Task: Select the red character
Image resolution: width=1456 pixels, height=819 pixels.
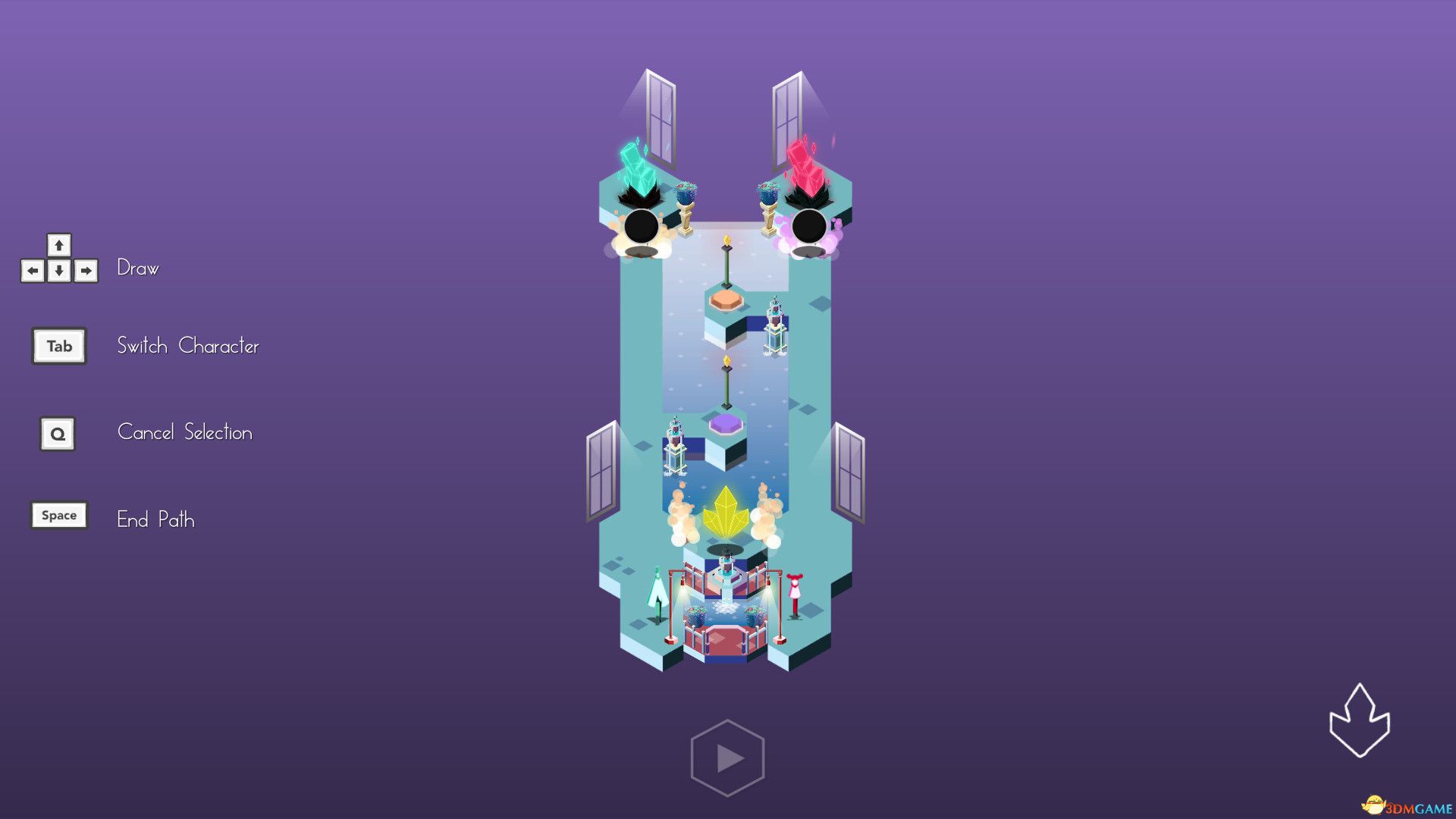Action: pyautogui.click(x=794, y=596)
